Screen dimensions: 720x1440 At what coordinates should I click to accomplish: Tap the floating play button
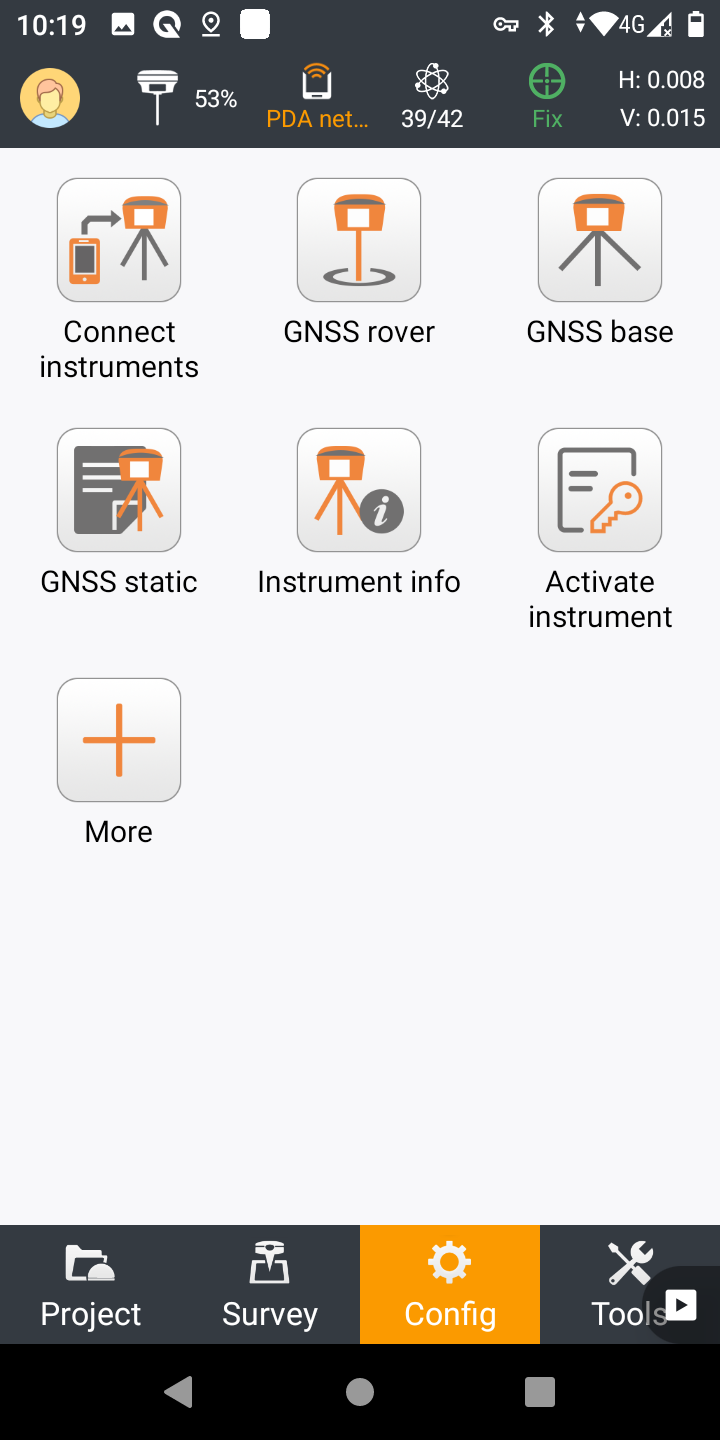pos(682,1305)
